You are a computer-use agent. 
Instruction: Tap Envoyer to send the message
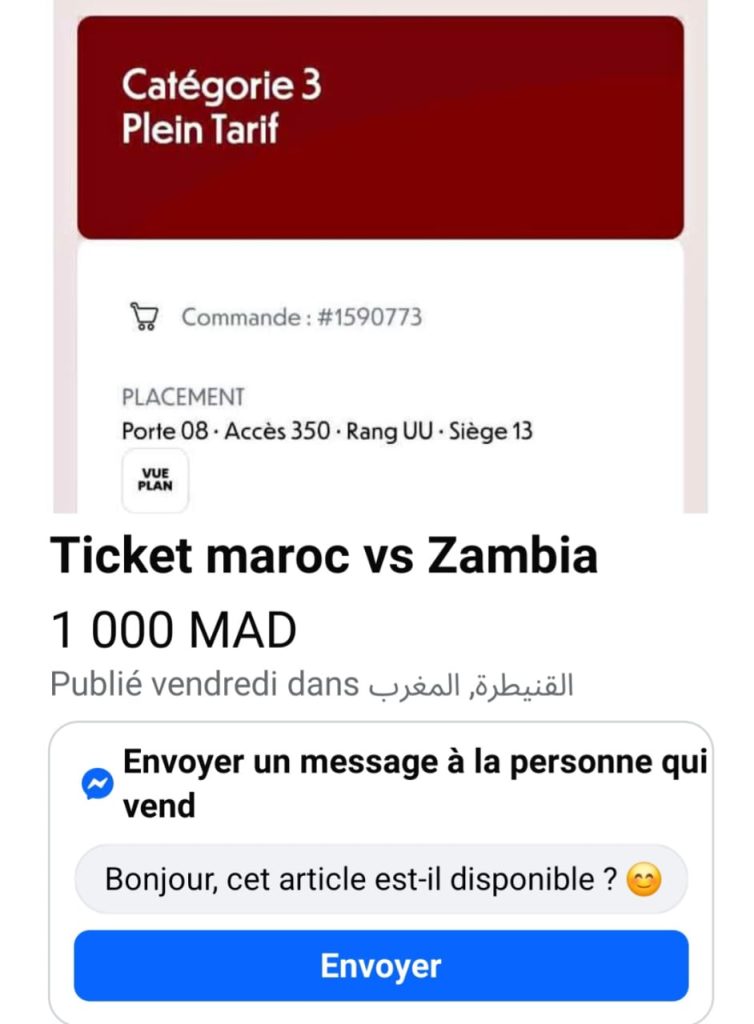tap(381, 966)
